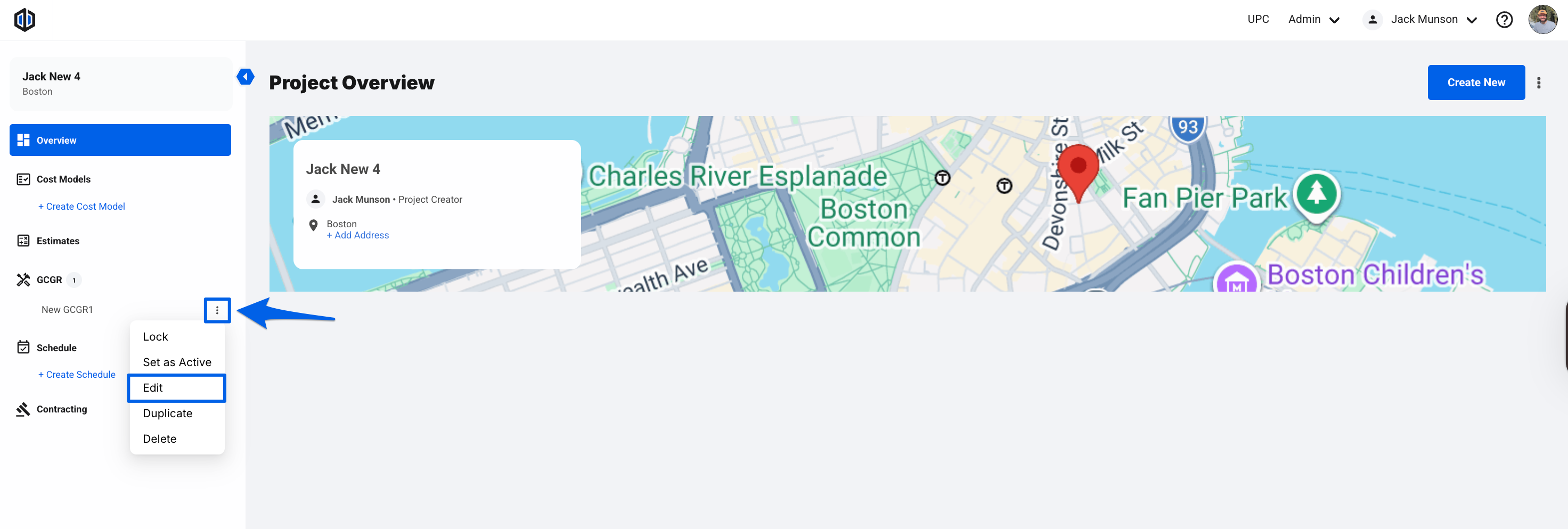Choose Lock in the dropdown menu
1568x529 pixels.
coord(155,337)
